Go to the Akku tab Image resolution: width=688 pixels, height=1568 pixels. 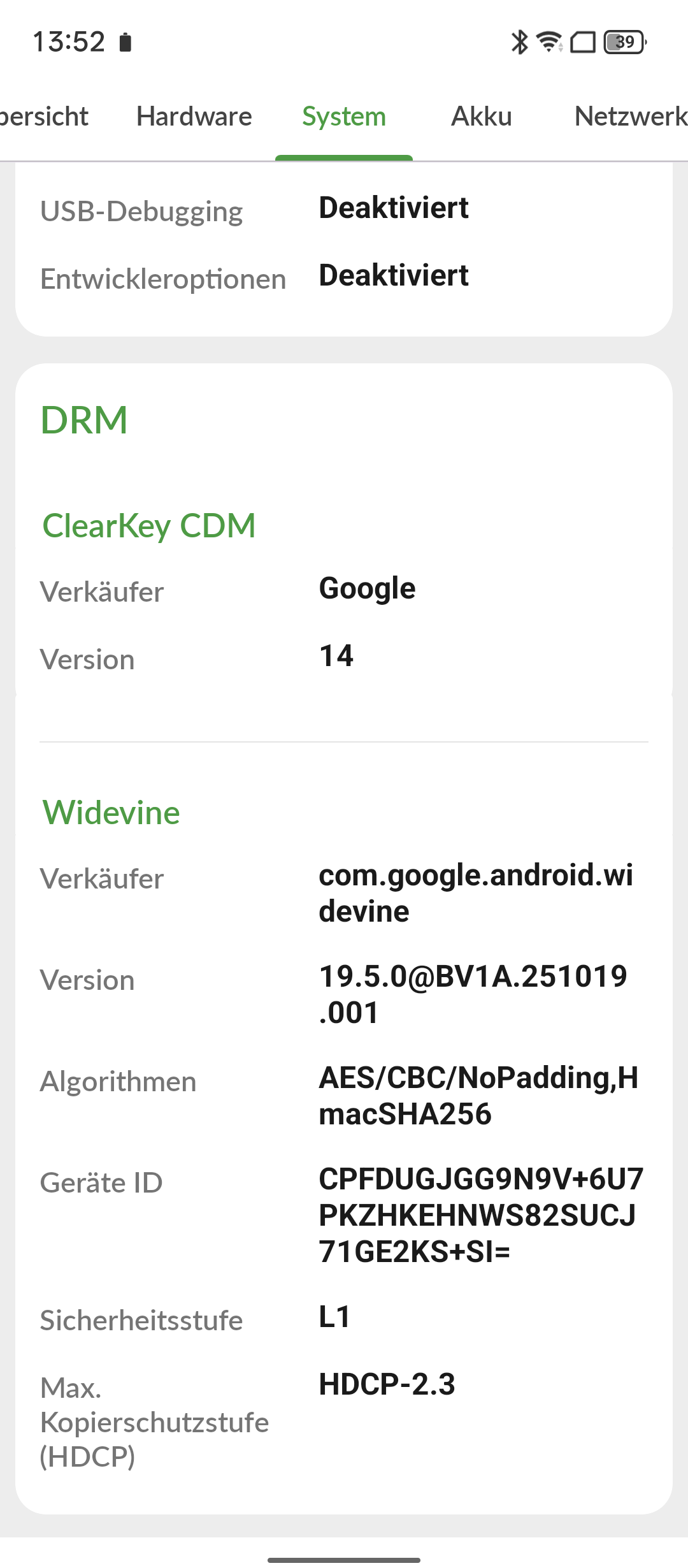click(482, 117)
